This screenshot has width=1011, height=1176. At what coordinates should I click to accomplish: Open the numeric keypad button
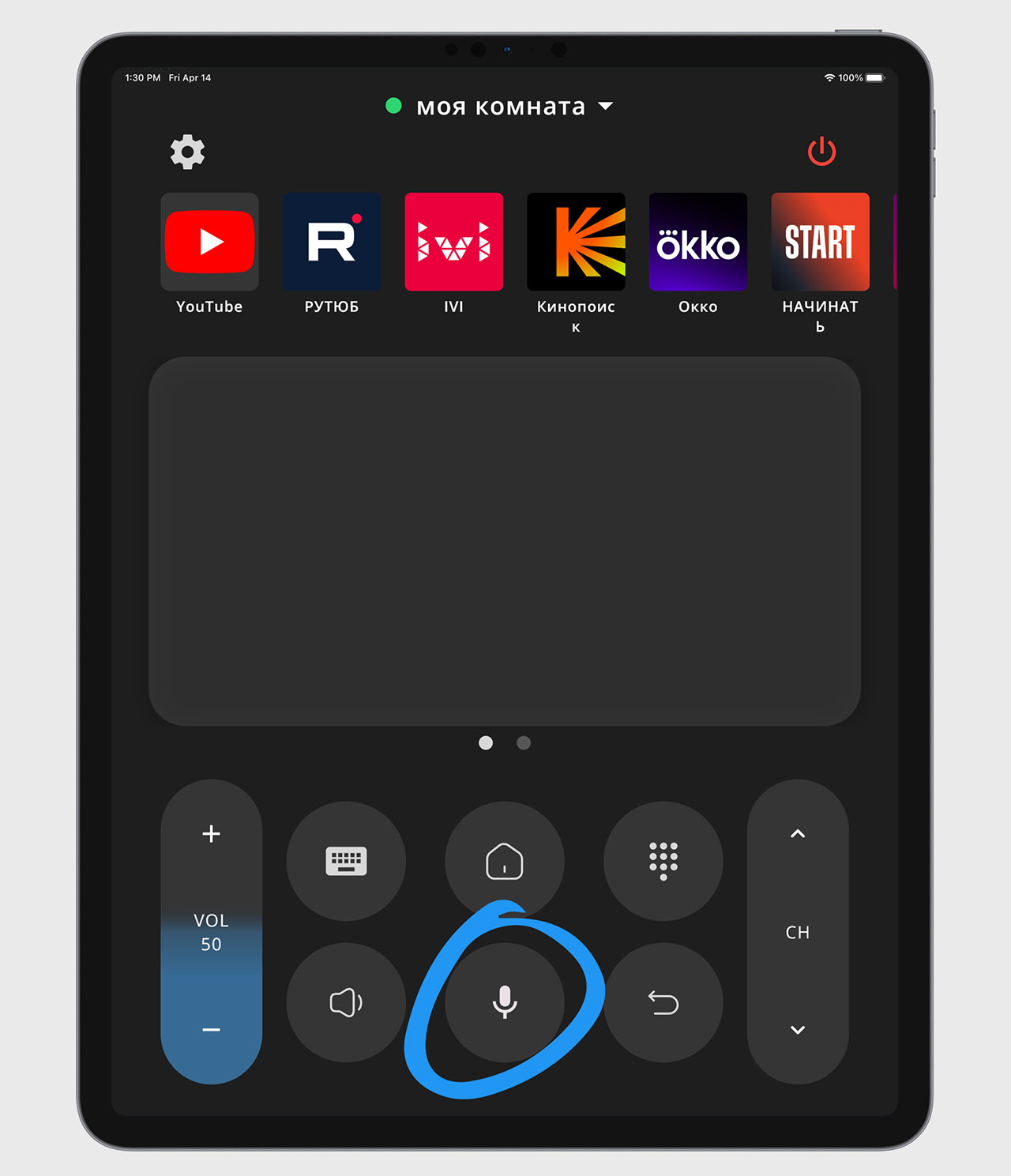point(663,861)
